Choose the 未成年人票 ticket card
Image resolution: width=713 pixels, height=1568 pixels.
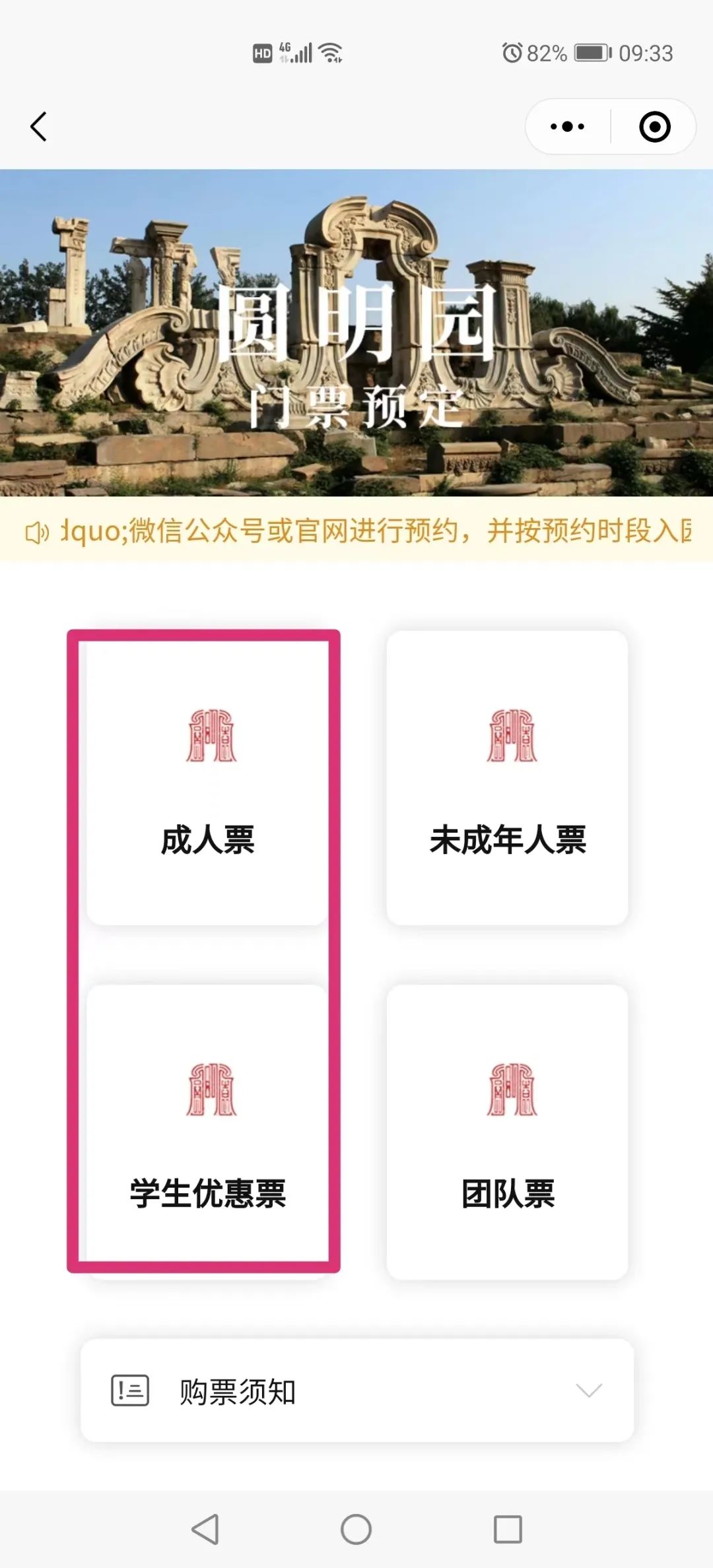[x=507, y=779]
